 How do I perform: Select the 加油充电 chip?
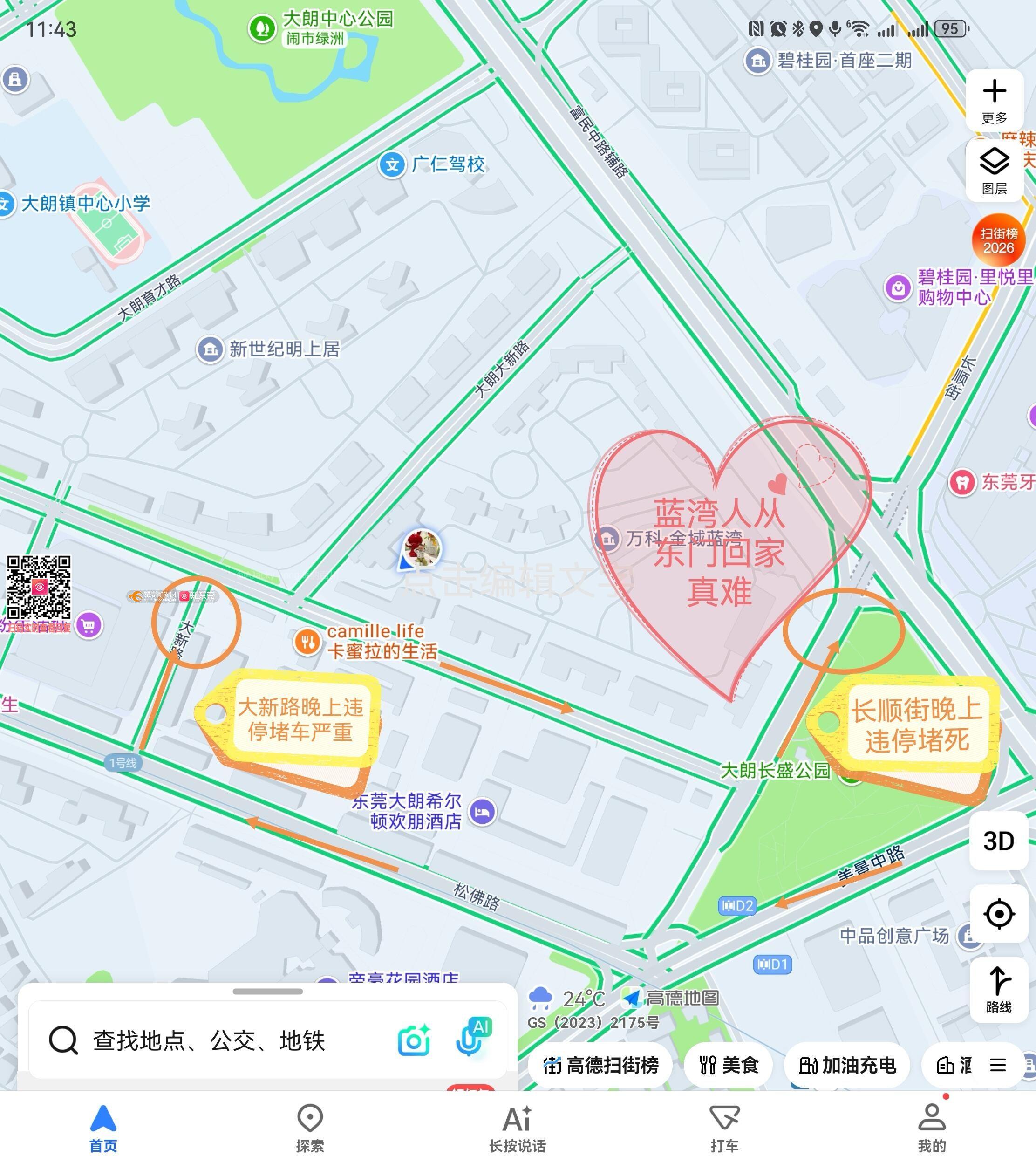click(847, 1065)
